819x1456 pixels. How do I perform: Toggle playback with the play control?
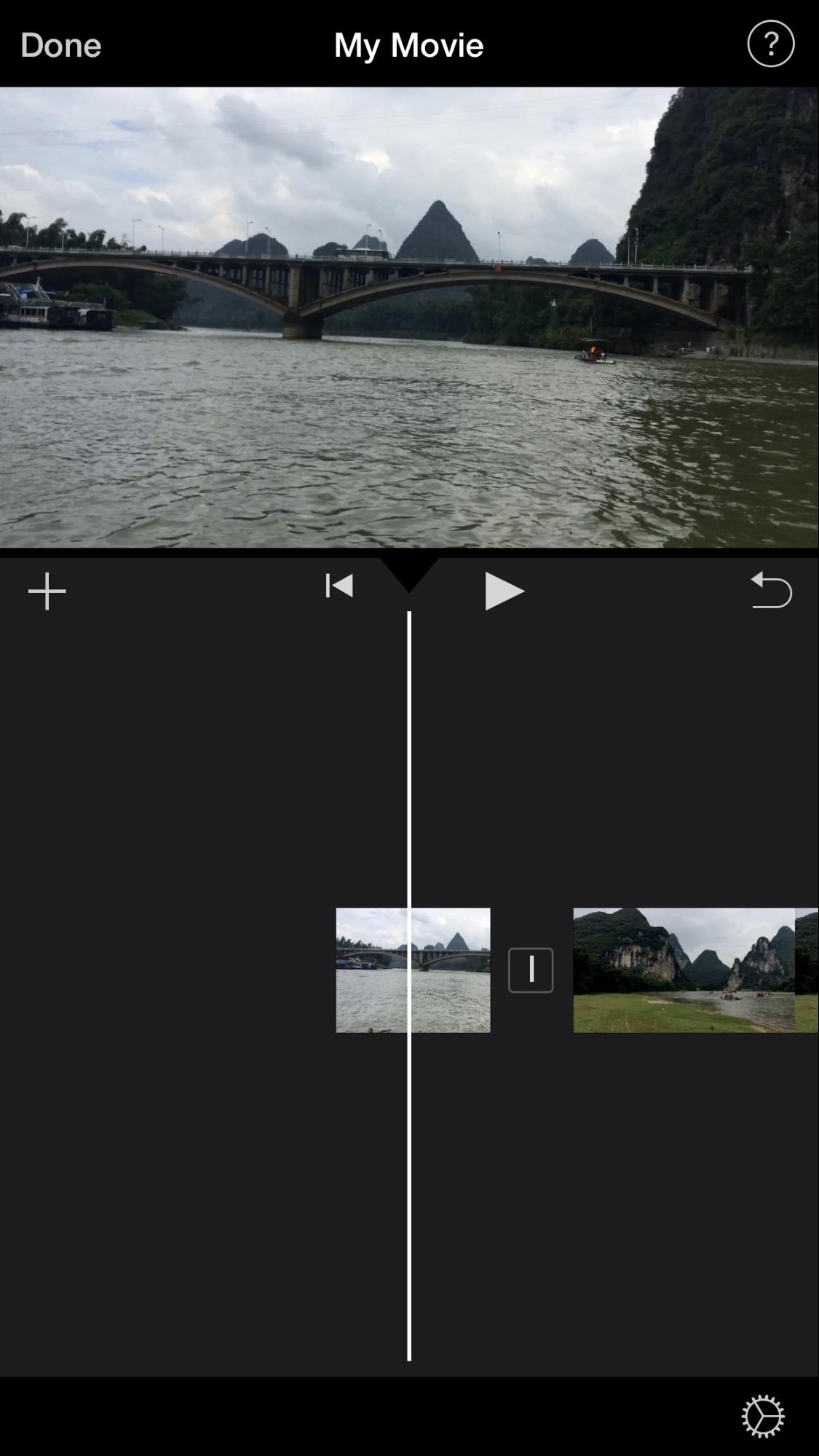coord(504,590)
